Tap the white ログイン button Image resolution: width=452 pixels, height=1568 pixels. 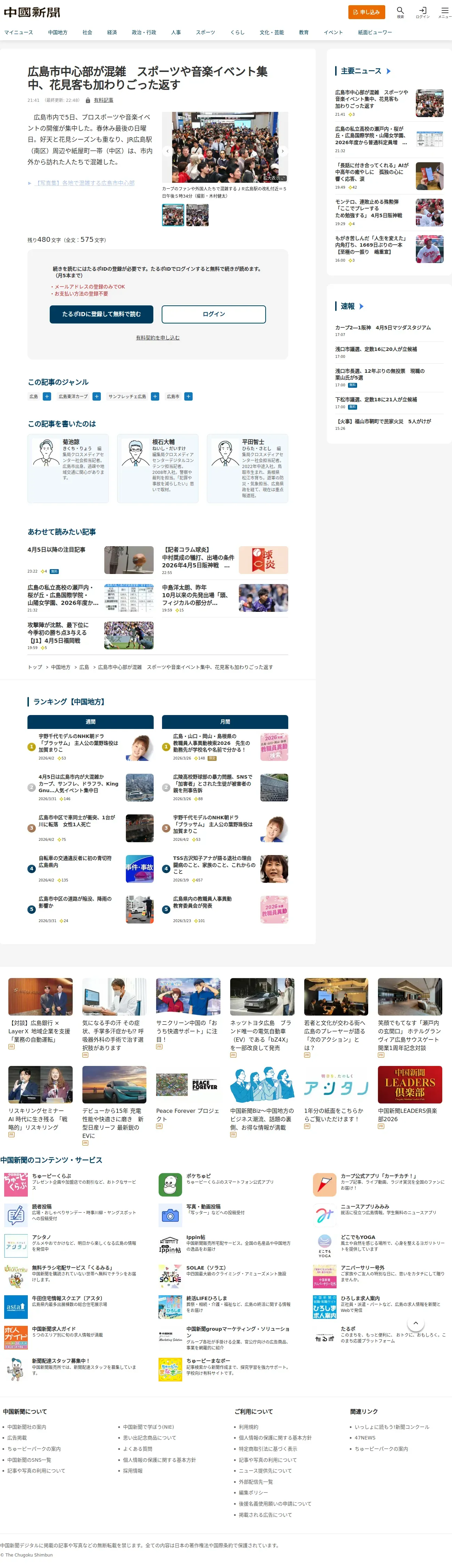[213, 314]
